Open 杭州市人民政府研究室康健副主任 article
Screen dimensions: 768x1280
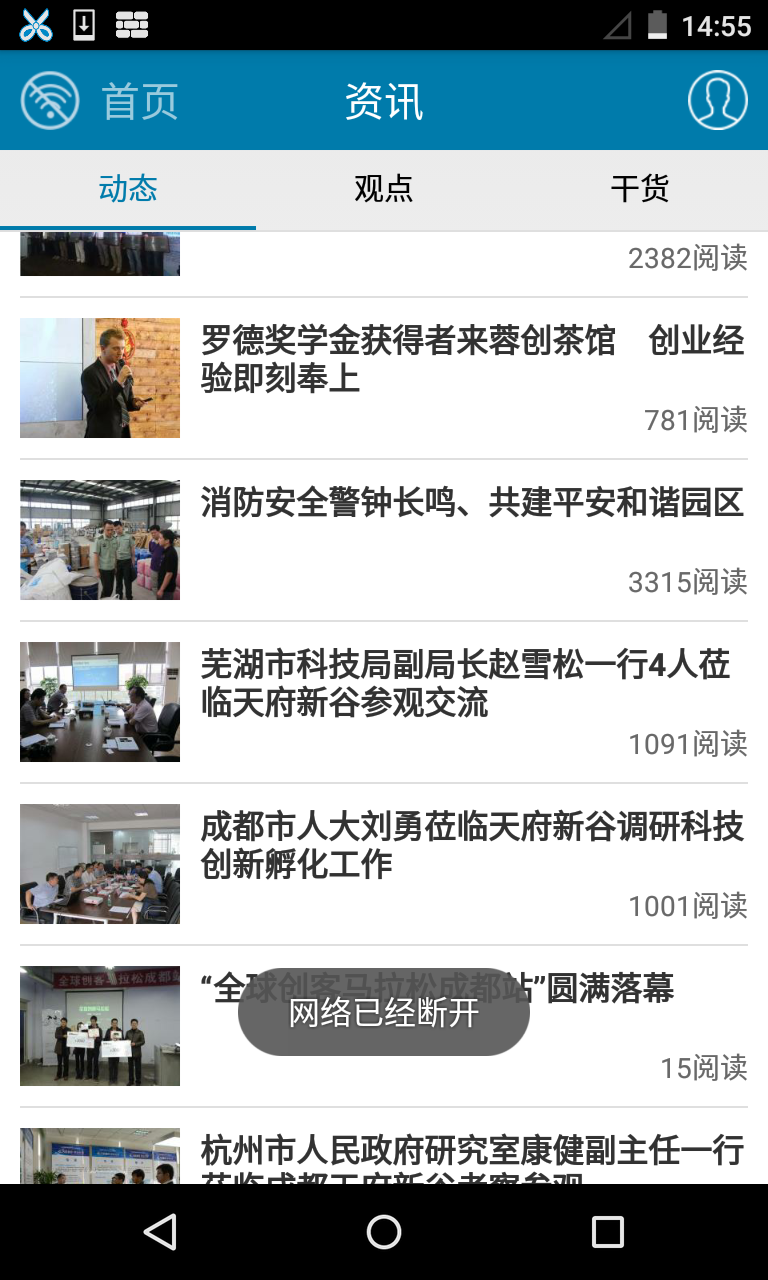(x=472, y=1152)
